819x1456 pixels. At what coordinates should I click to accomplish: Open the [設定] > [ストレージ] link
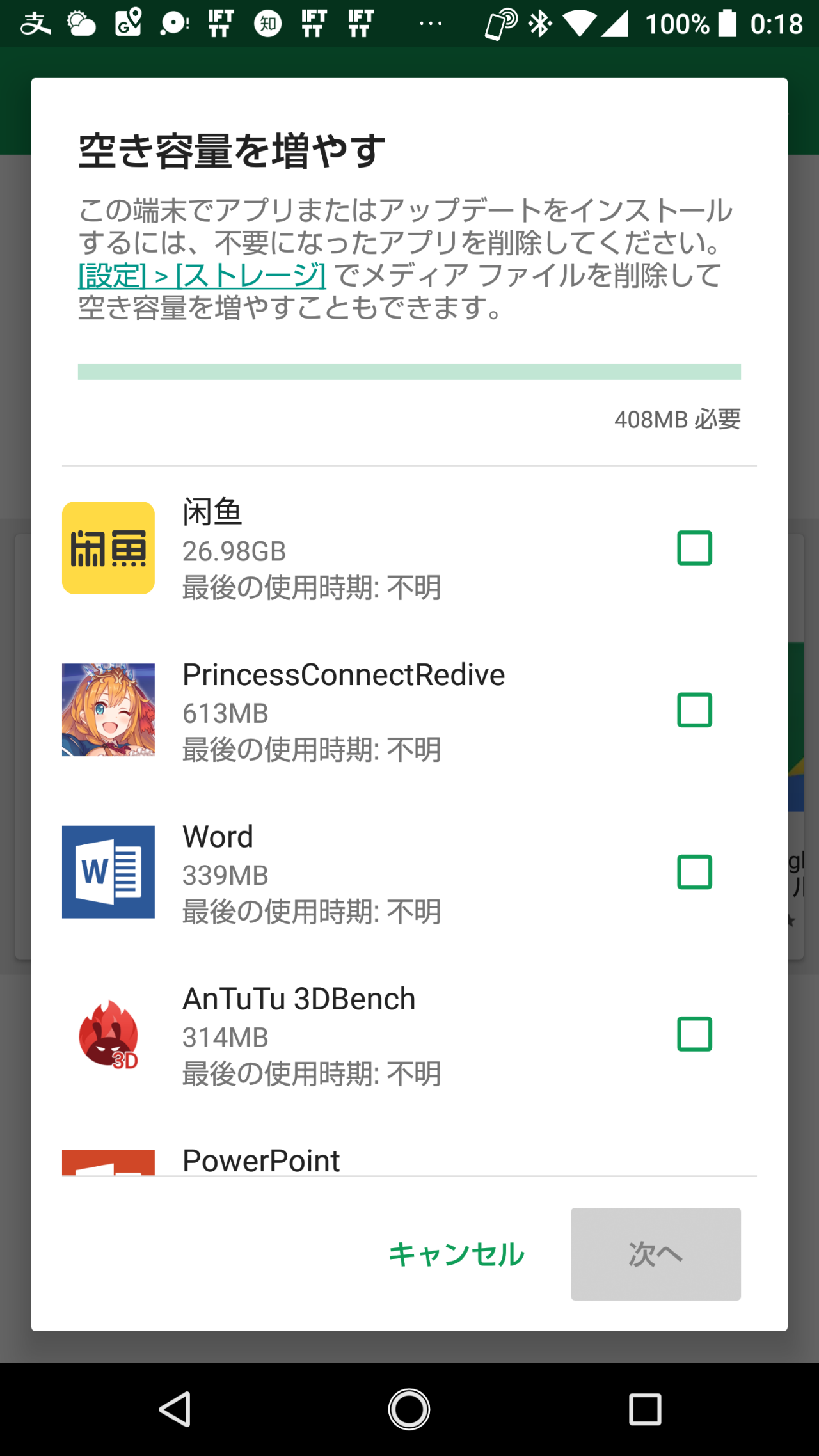tap(200, 276)
